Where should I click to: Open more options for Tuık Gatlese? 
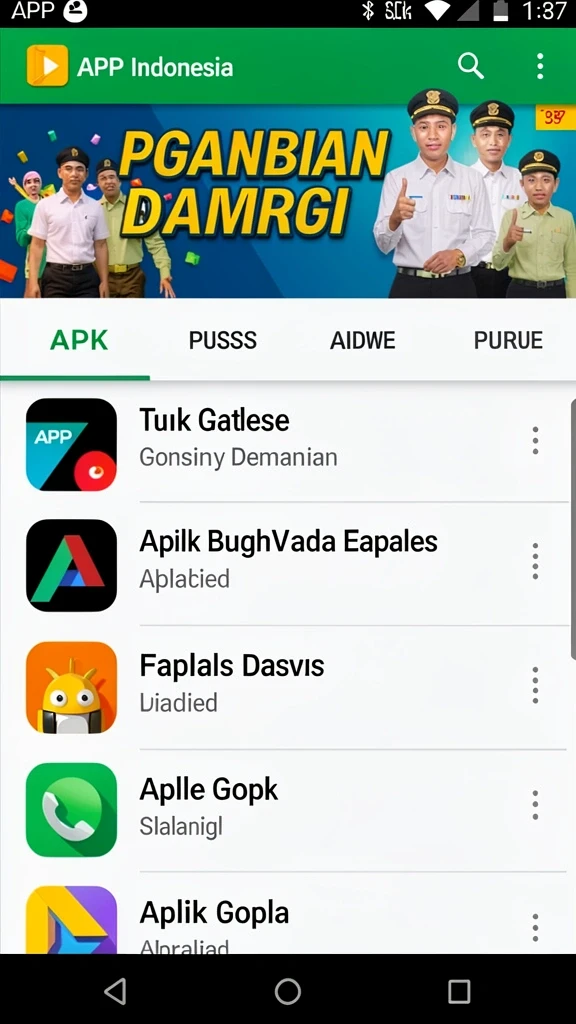tap(535, 441)
